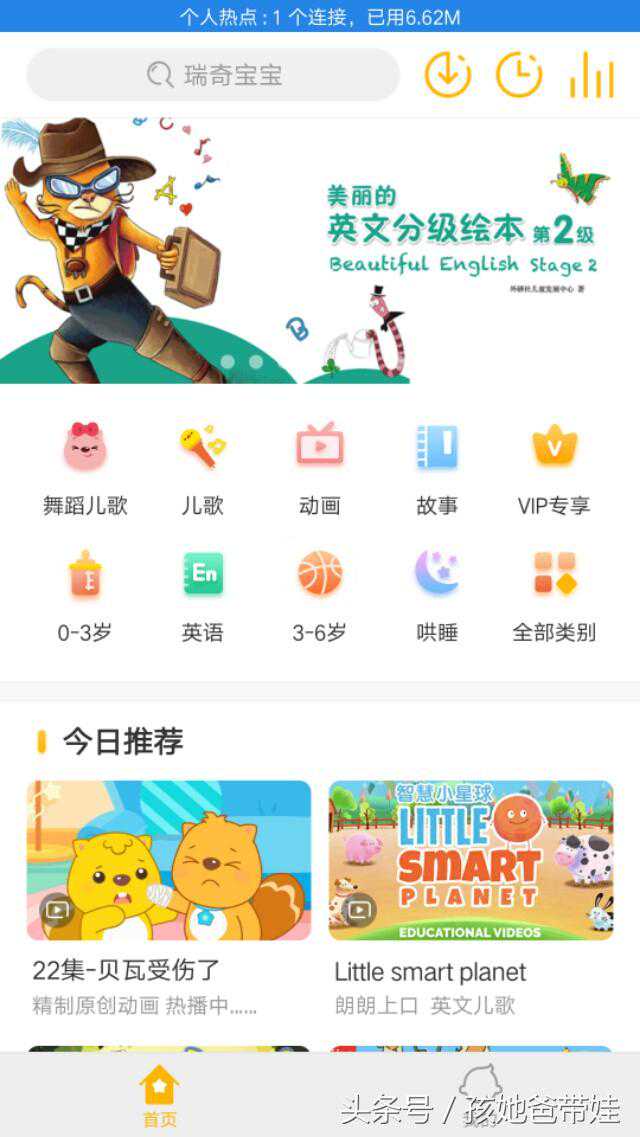Open the Little smart planet video

pyautogui.click(x=471, y=860)
